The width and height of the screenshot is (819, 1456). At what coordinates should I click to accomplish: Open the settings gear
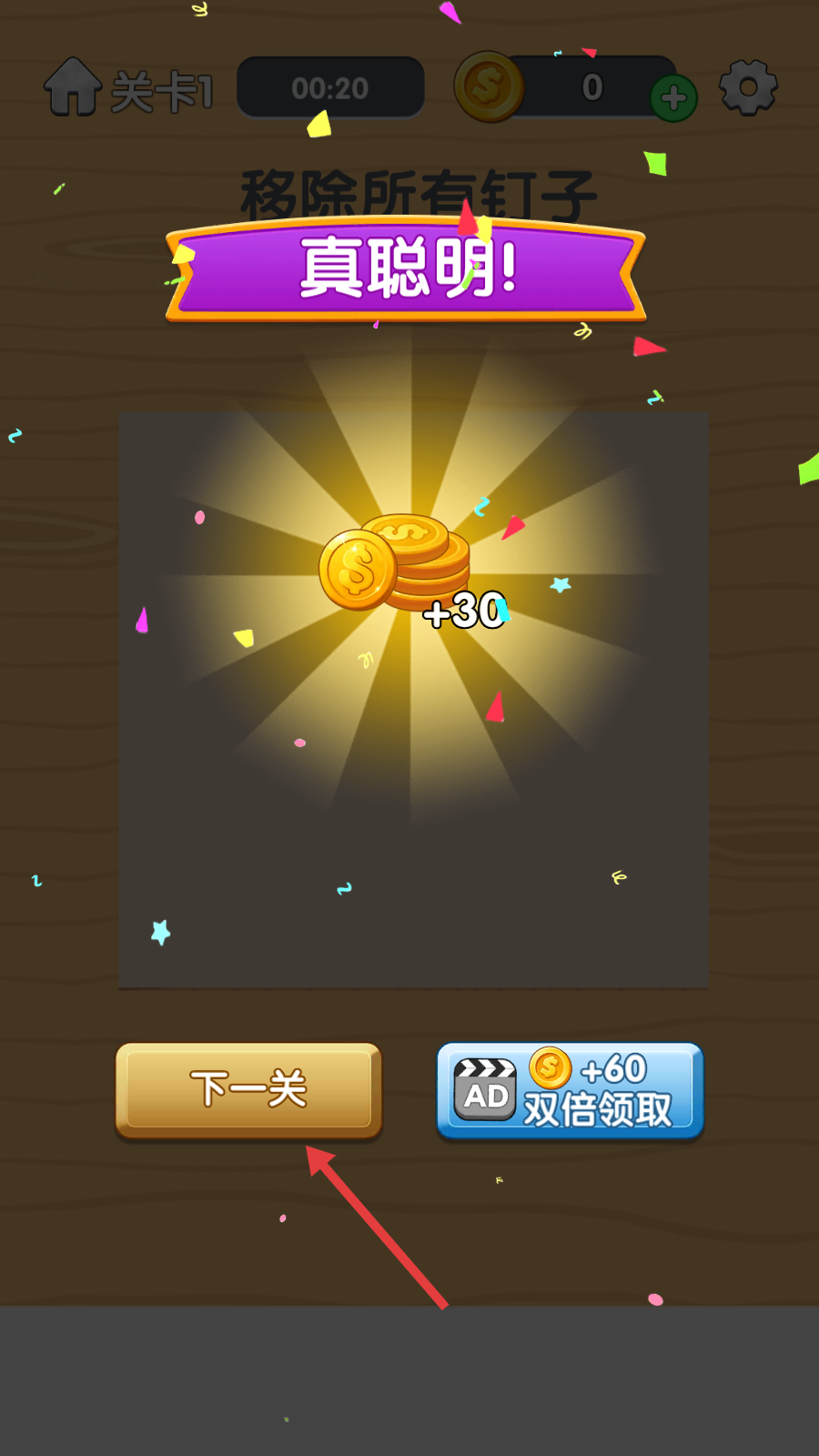(748, 88)
